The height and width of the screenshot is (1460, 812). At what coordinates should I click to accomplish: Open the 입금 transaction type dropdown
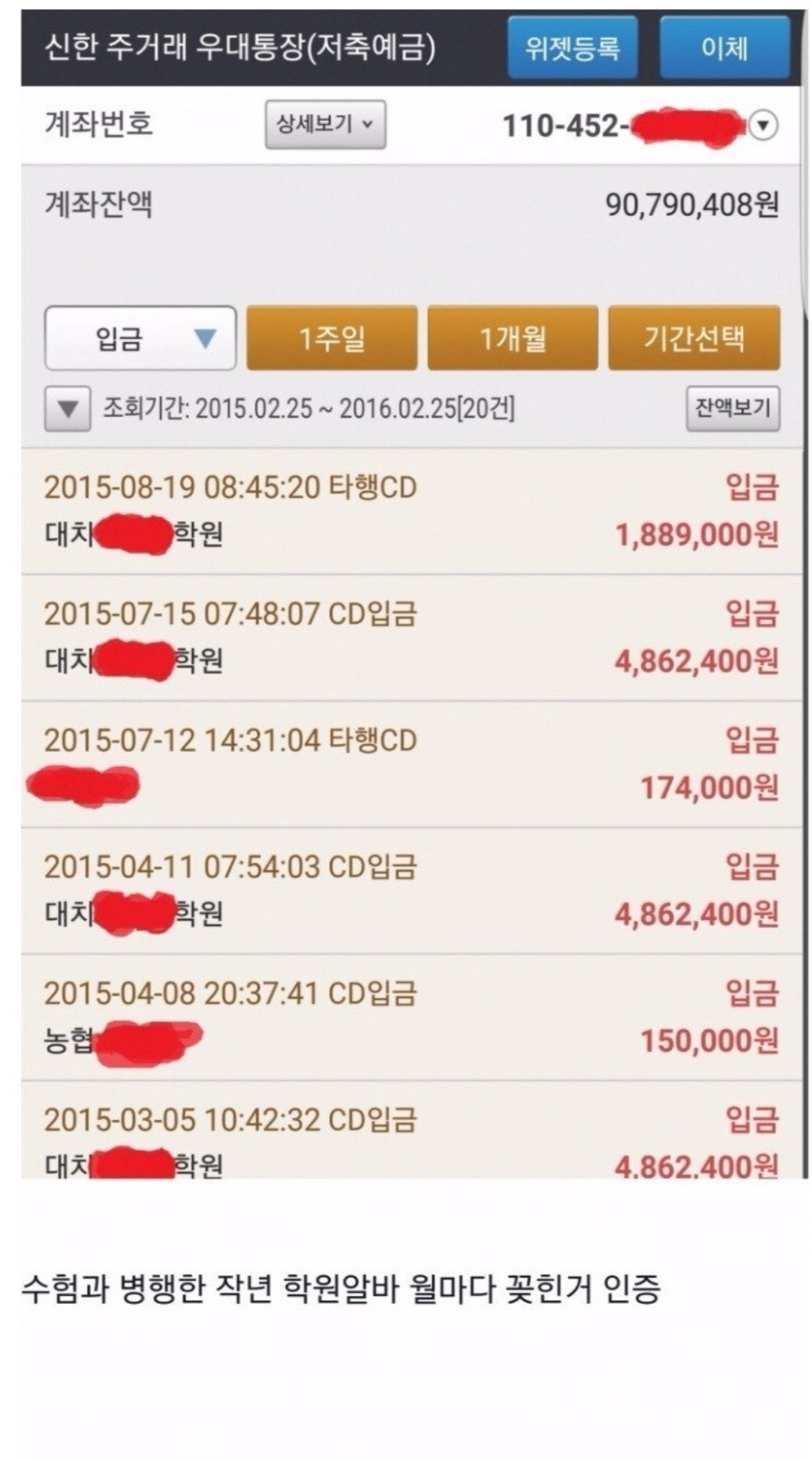140,338
